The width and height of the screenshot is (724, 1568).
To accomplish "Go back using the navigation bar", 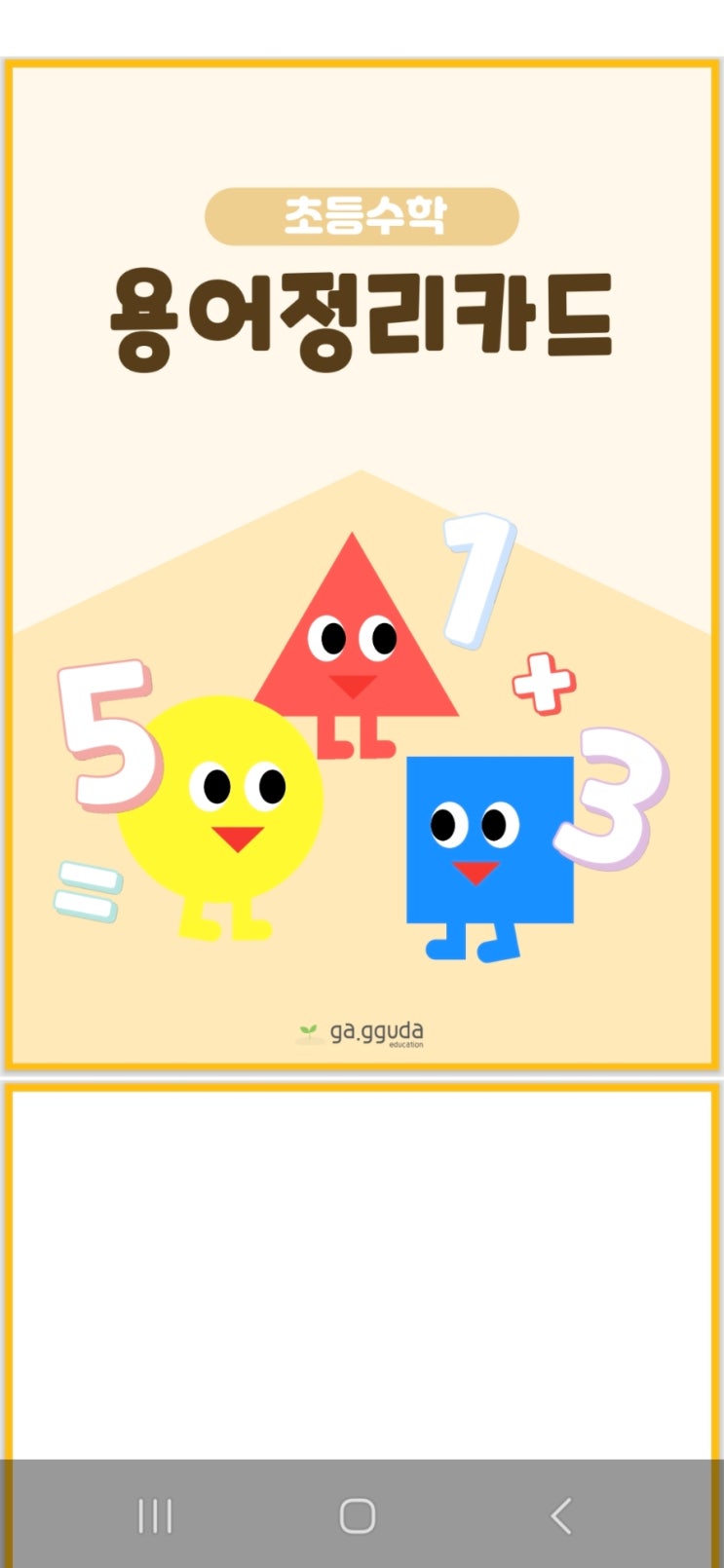I will pyautogui.click(x=560, y=1515).
